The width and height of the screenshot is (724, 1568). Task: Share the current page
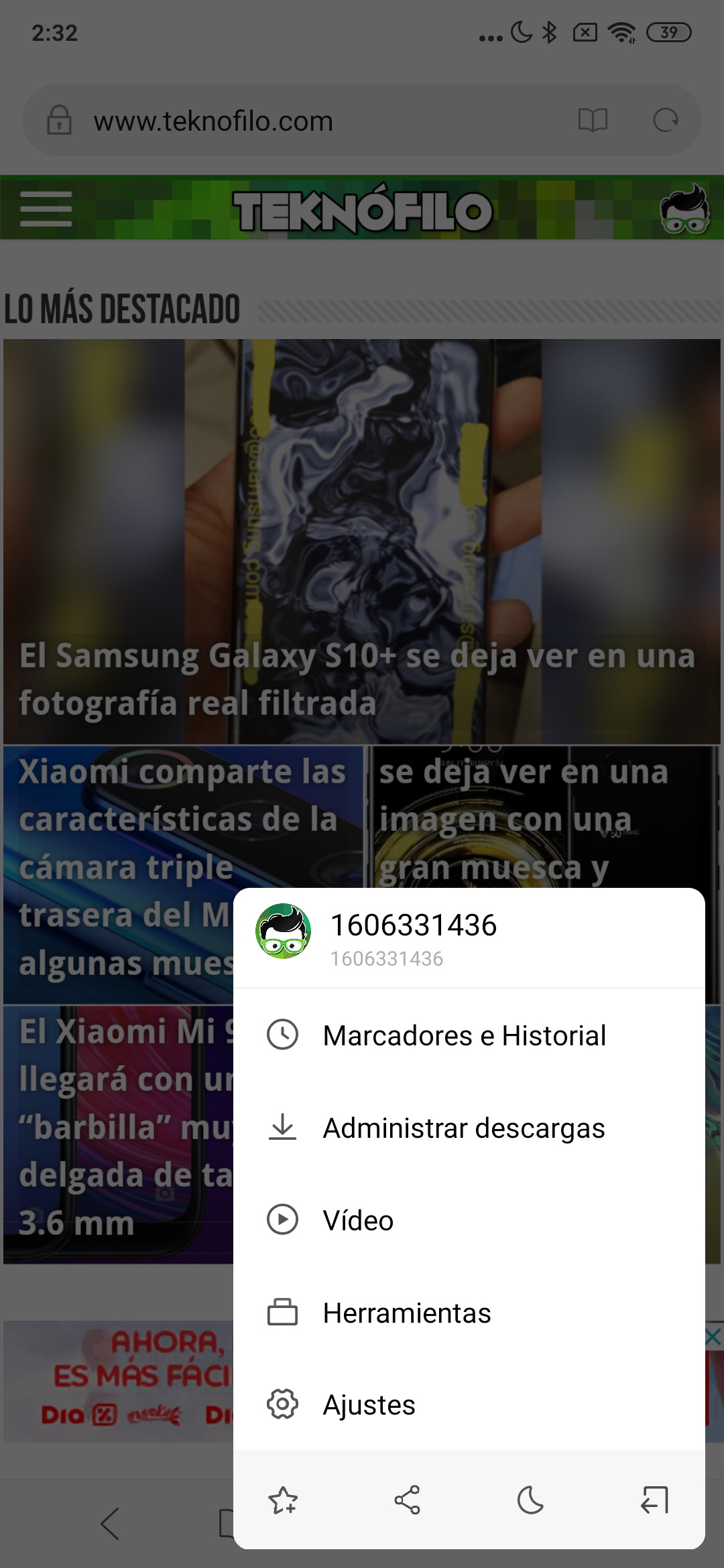coord(407,1500)
